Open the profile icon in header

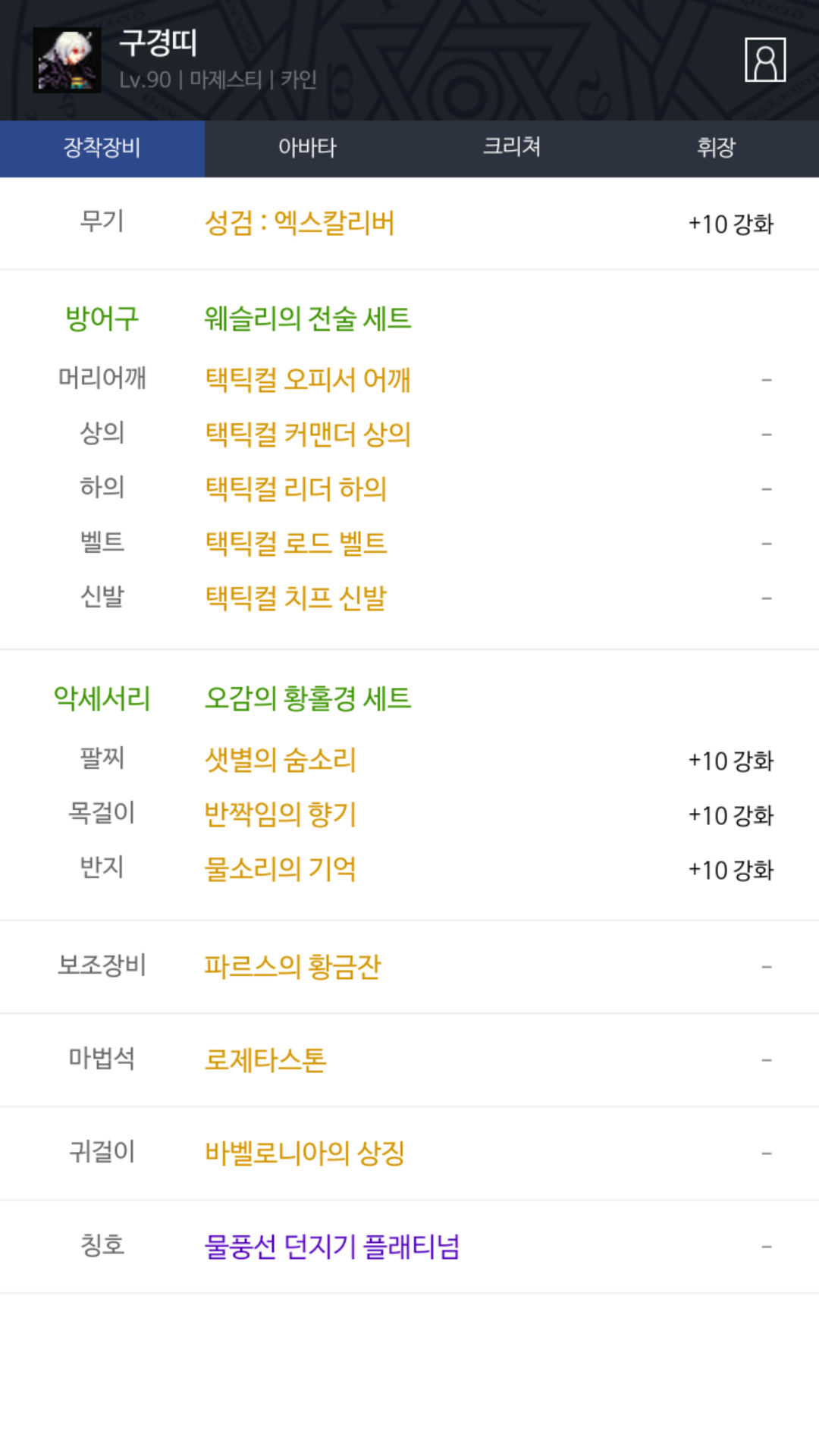765,59
